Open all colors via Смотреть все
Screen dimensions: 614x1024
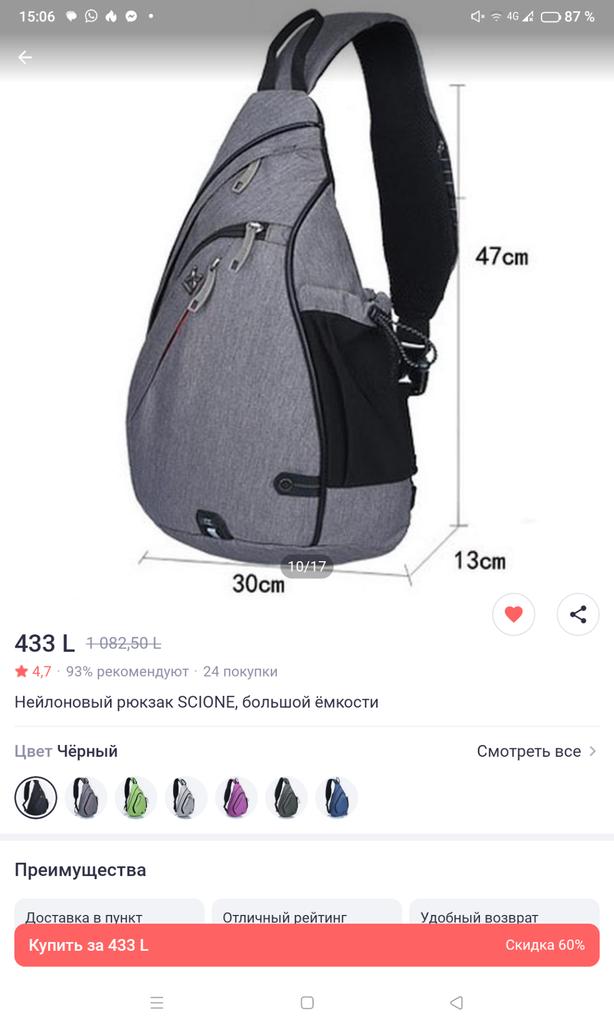tap(536, 751)
